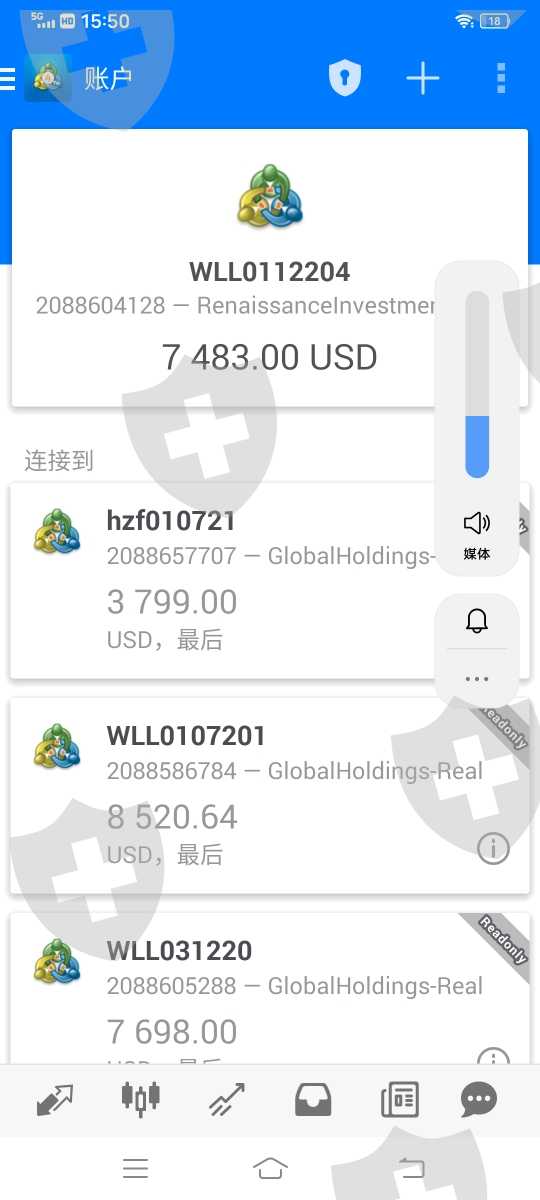Show info for account WLL0107201

(x=493, y=849)
